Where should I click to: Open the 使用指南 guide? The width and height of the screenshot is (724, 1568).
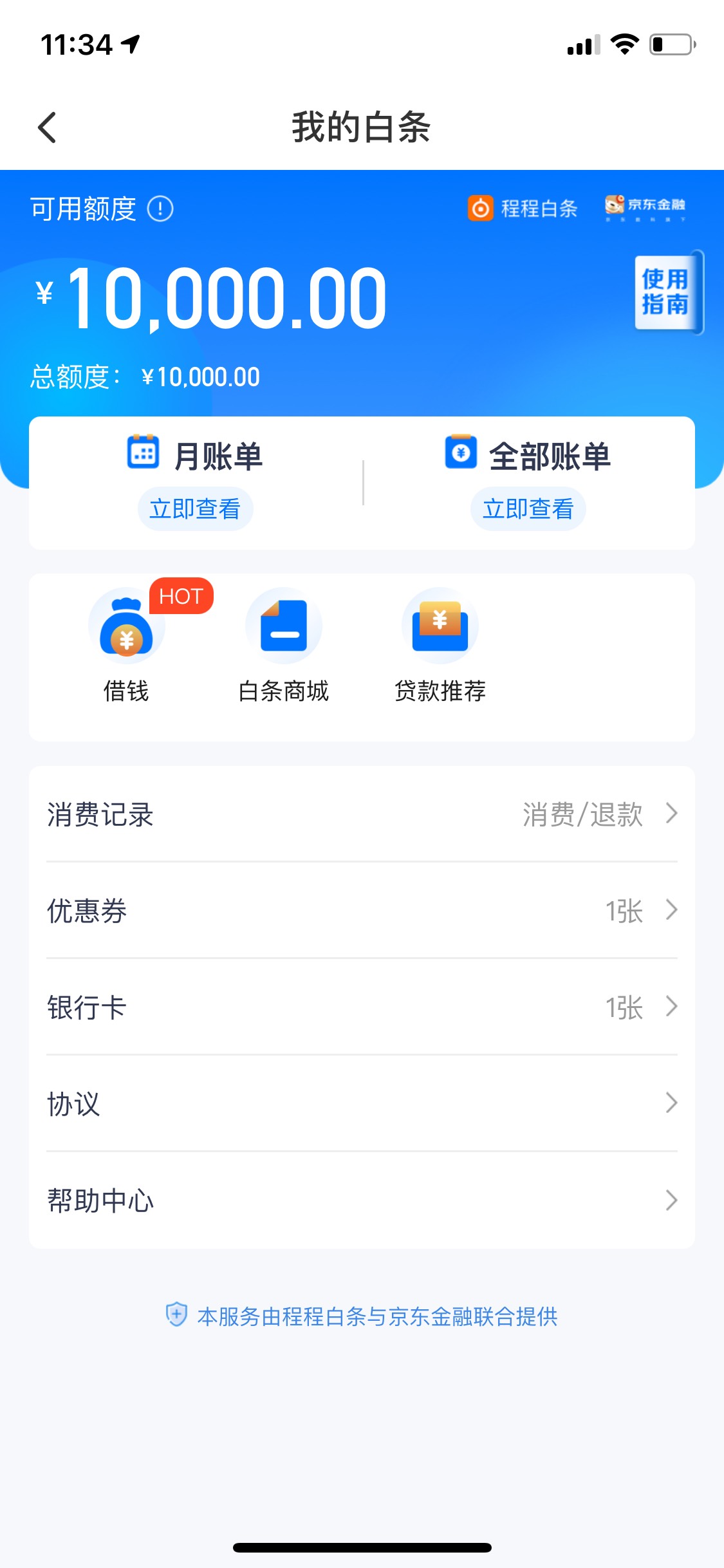tap(666, 292)
